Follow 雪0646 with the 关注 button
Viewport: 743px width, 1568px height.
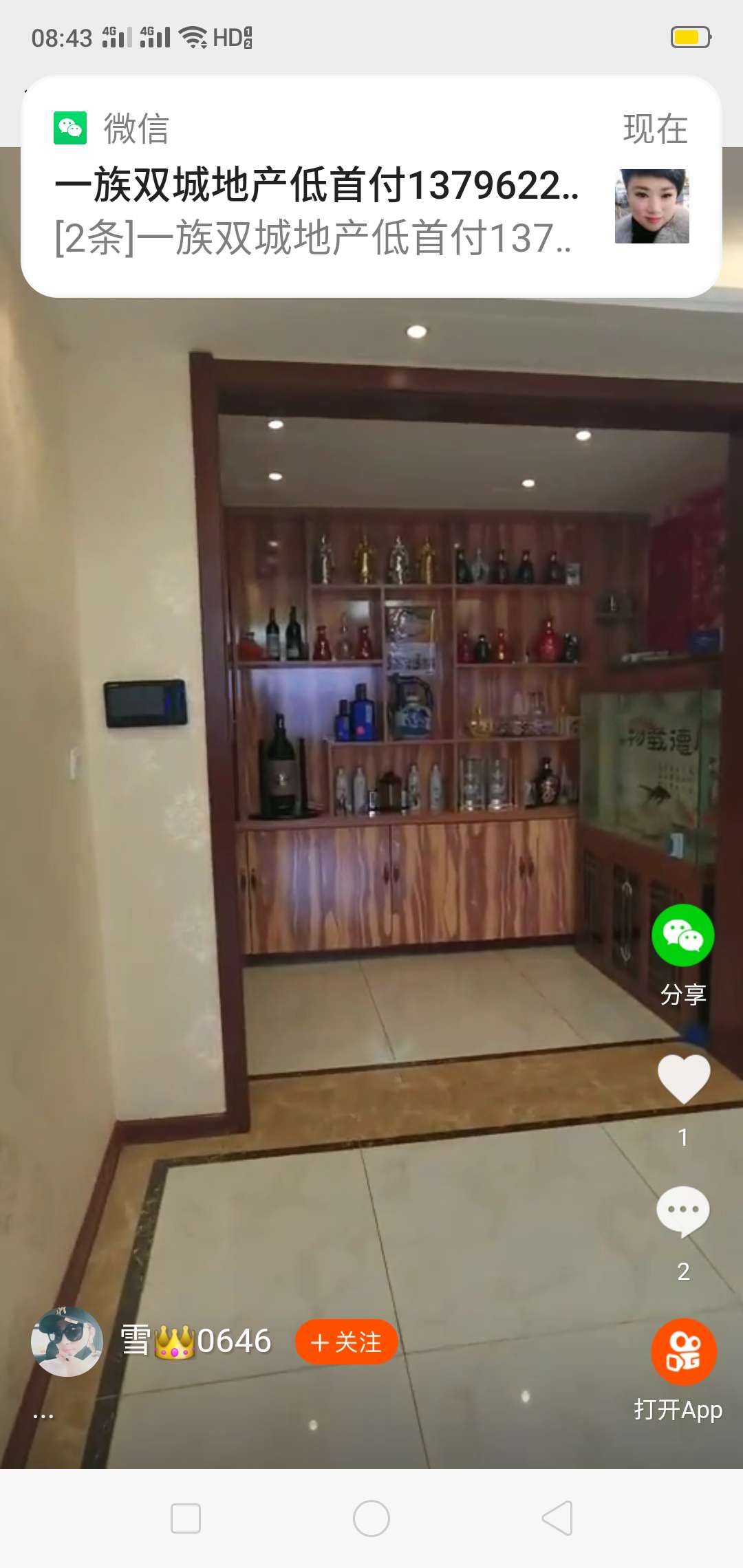pyautogui.click(x=346, y=1342)
